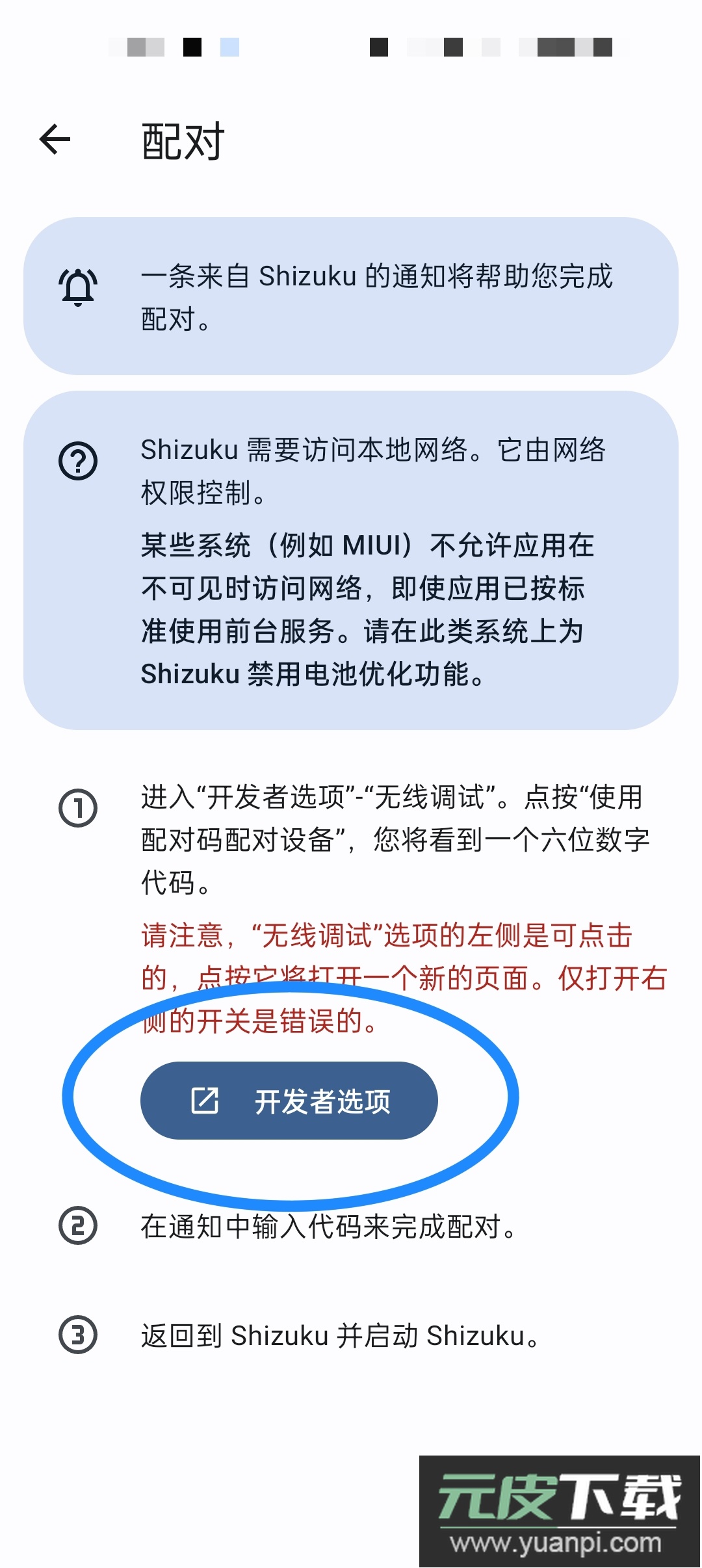Go back from the 配对 page
702x1568 pixels.
[x=55, y=139]
